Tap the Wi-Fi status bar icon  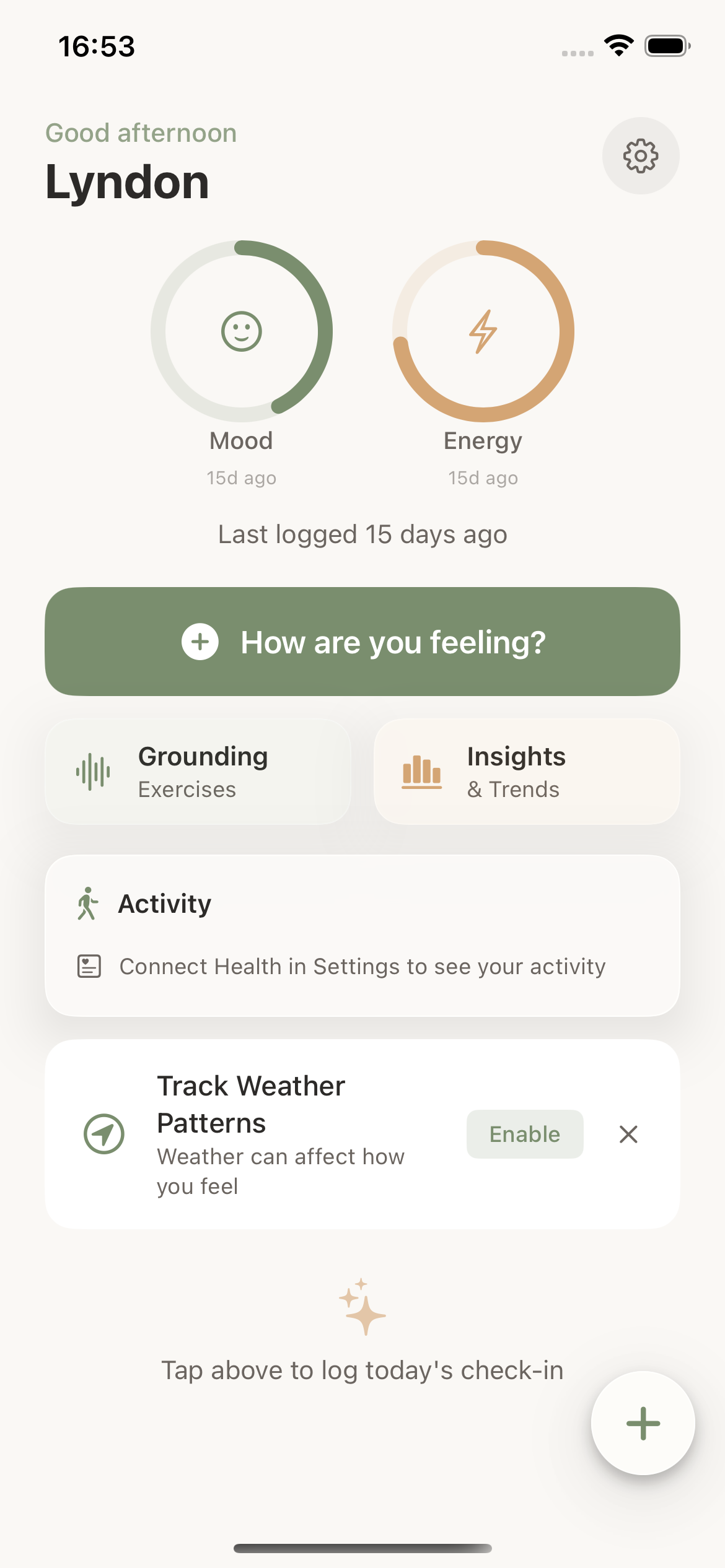point(618,45)
